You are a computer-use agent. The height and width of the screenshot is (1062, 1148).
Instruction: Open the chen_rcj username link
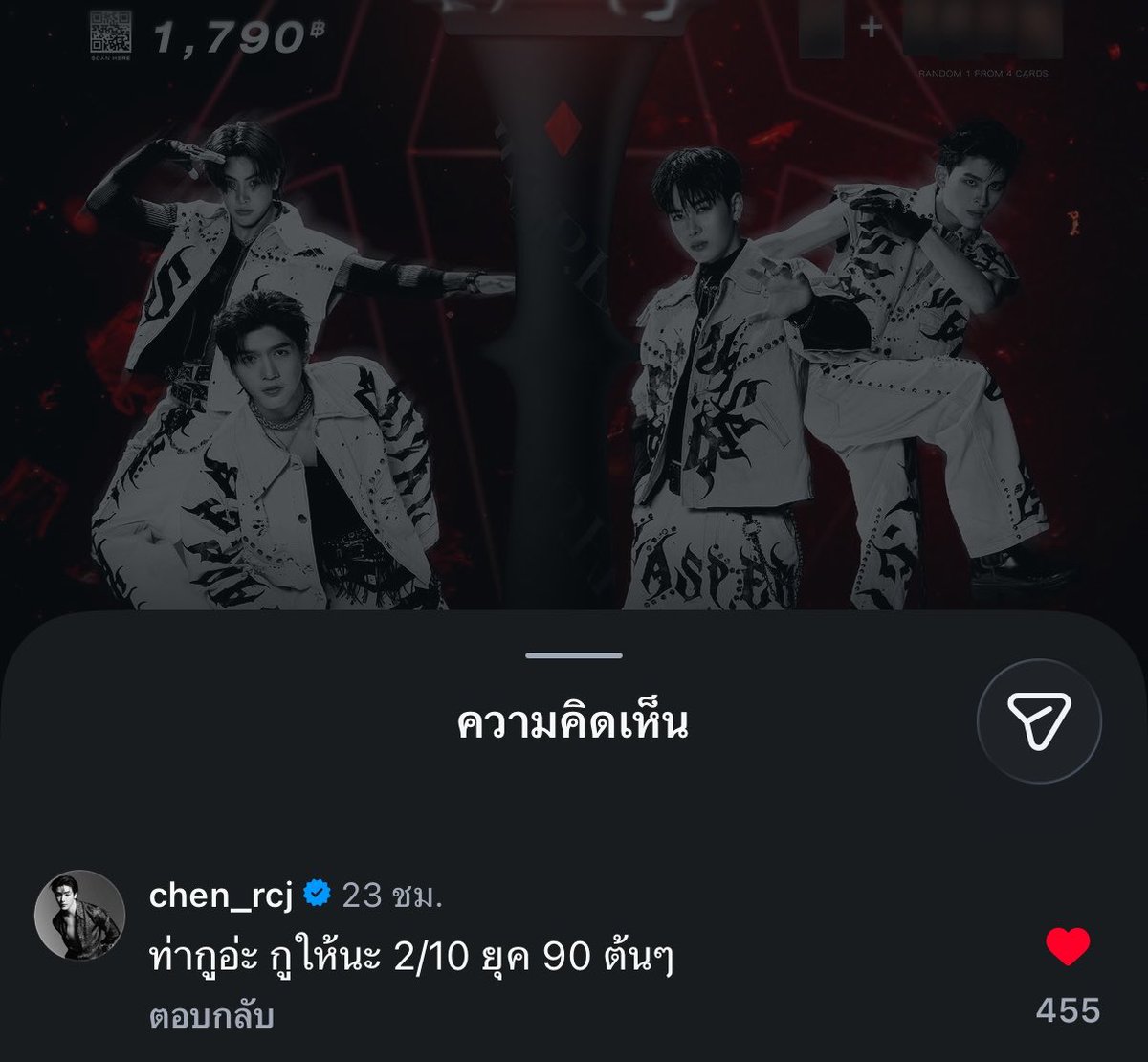click(x=223, y=896)
